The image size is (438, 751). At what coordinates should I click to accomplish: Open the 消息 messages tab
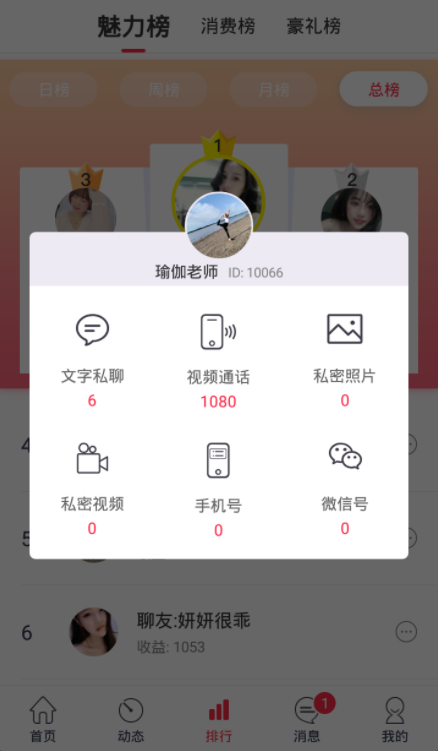coord(307,718)
